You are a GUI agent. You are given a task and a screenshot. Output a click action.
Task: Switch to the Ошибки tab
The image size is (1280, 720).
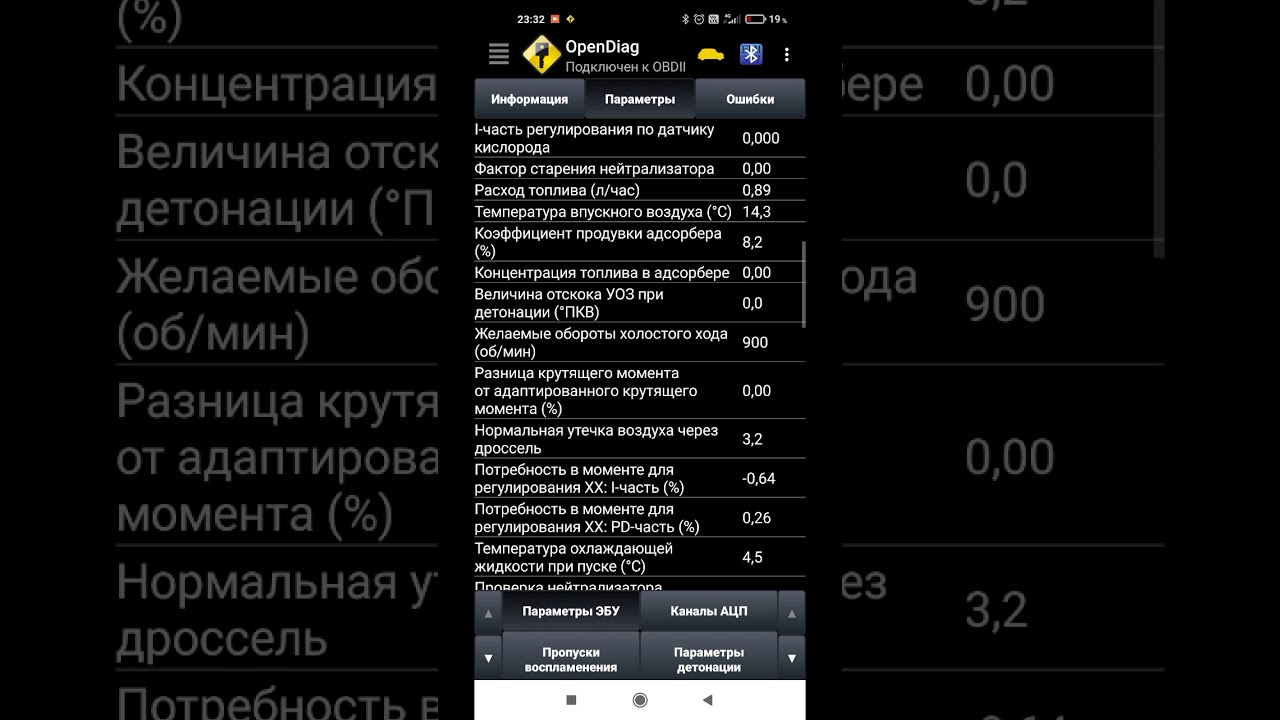750,99
